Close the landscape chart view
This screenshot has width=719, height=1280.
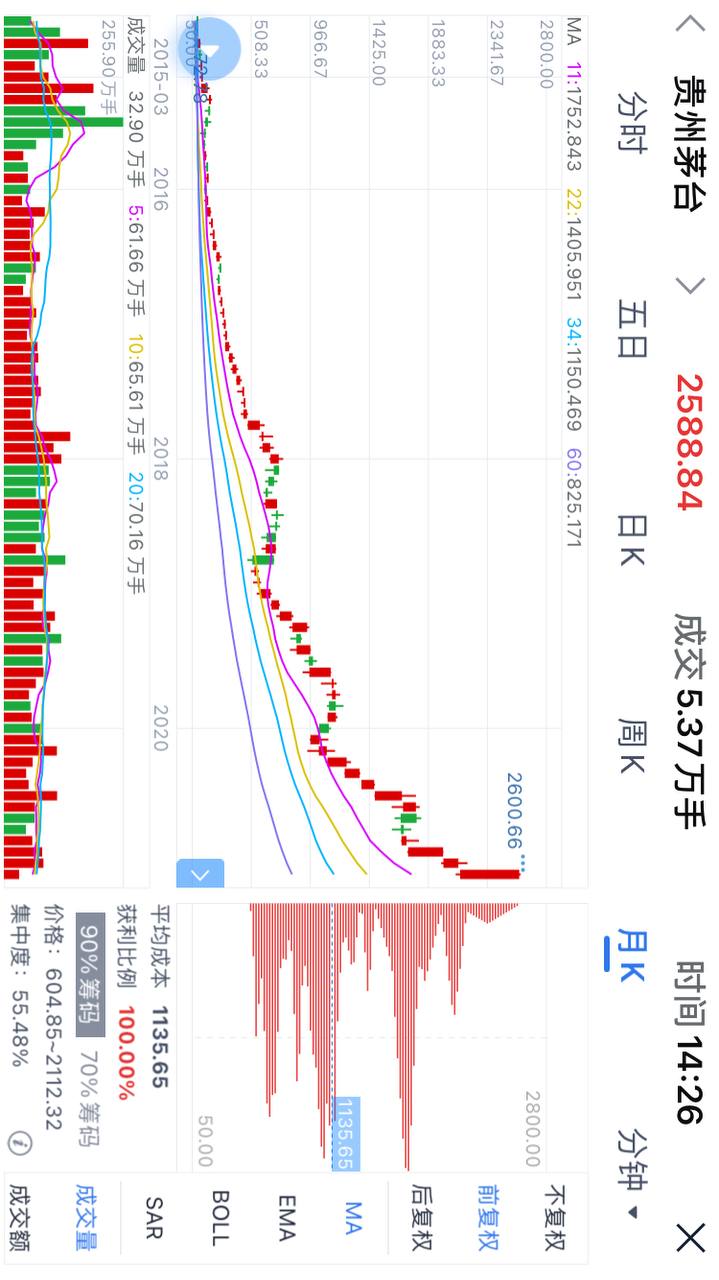point(690,1239)
